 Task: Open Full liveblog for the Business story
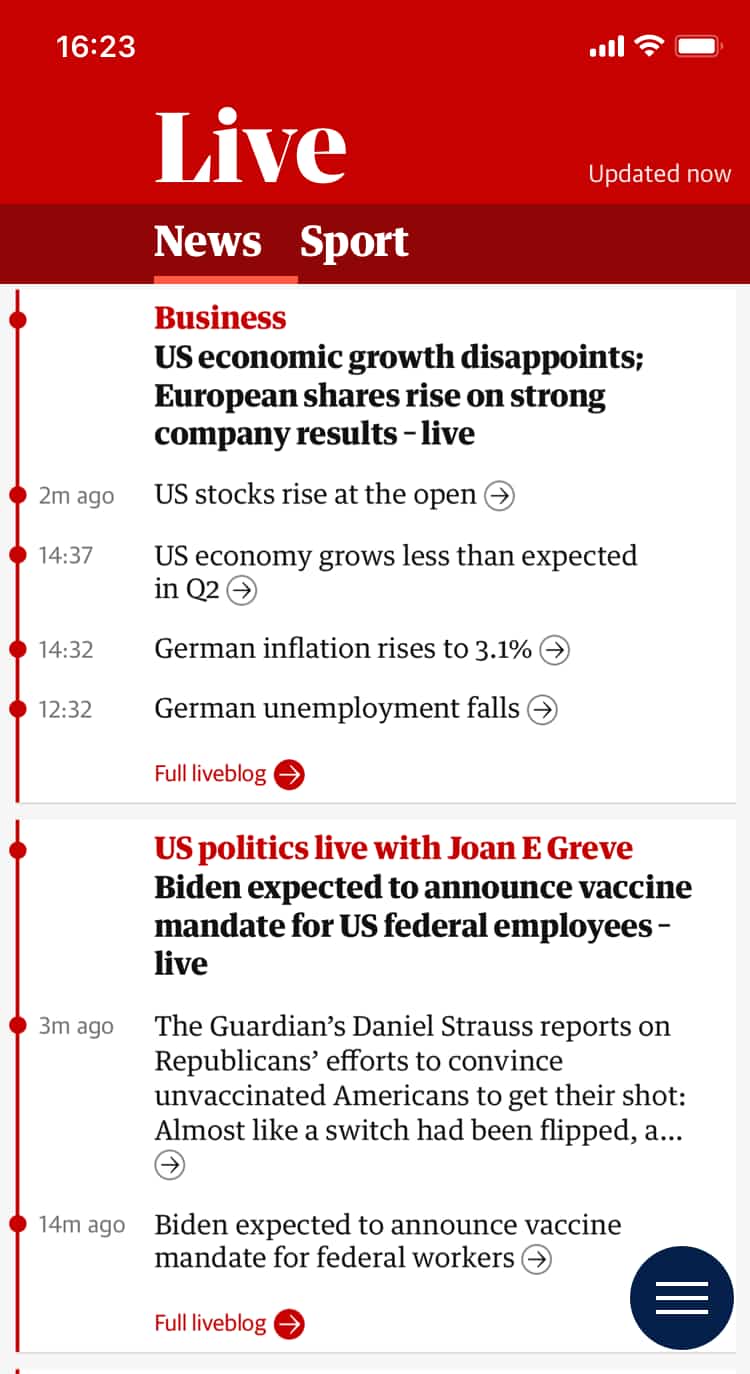pyautogui.click(x=229, y=774)
